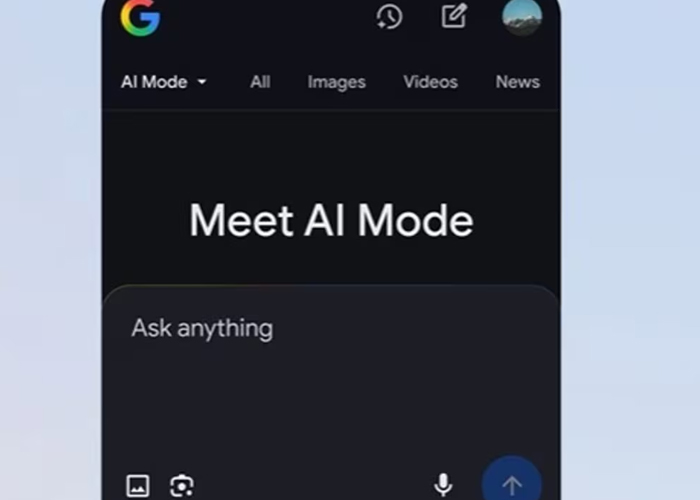This screenshot has height=500, width=700.
Task: Switch to the All tab
Action: (x=260, y=82)
